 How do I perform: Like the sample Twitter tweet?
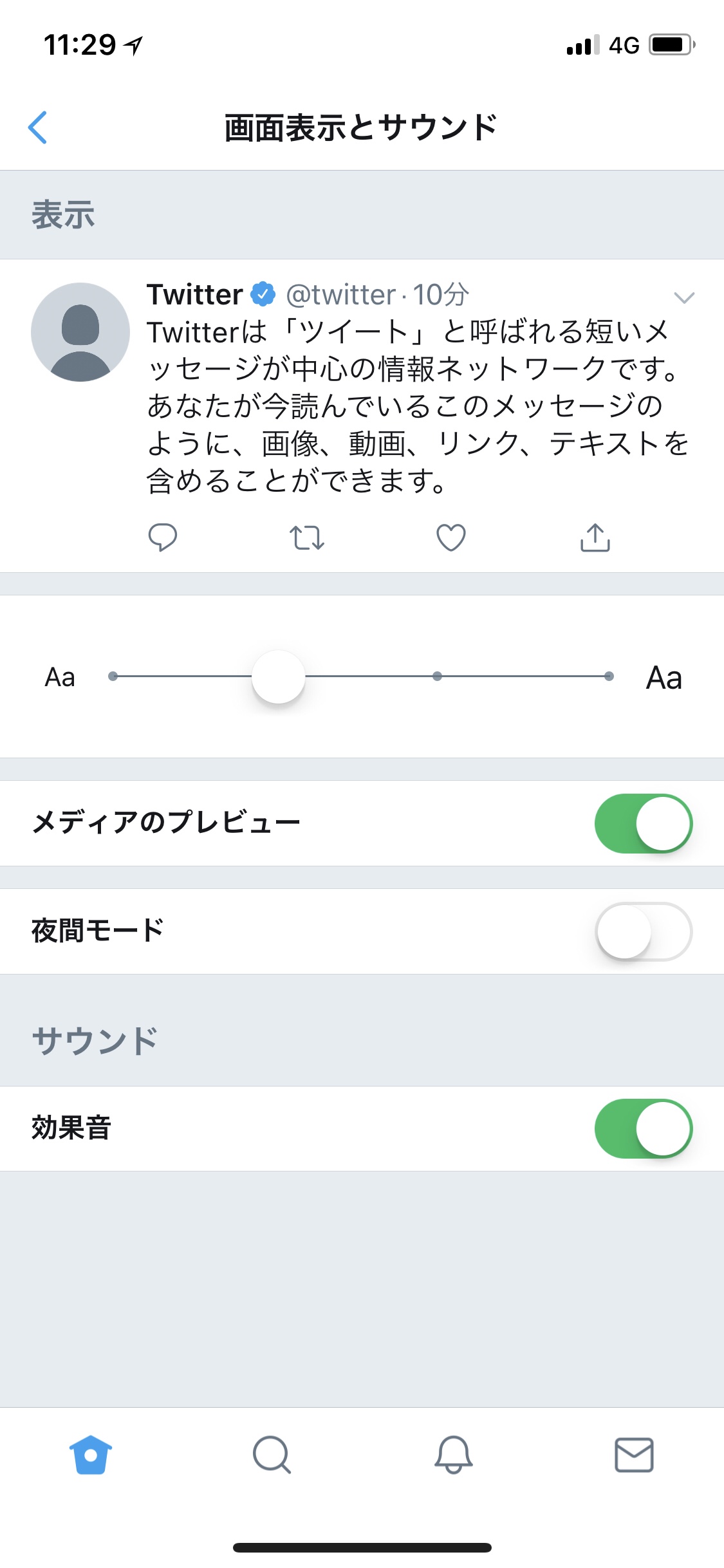451,537
